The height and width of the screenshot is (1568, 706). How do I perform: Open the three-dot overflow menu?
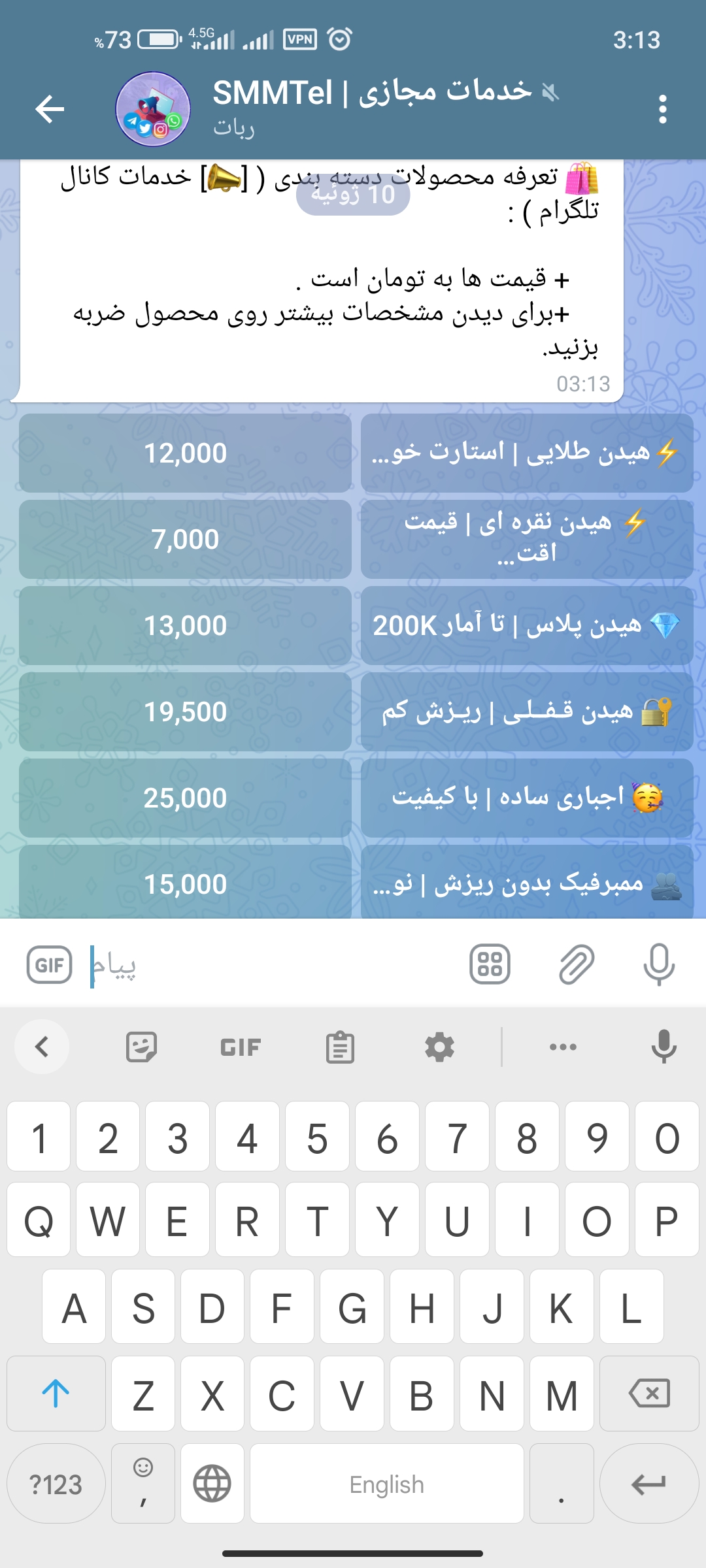662,108
